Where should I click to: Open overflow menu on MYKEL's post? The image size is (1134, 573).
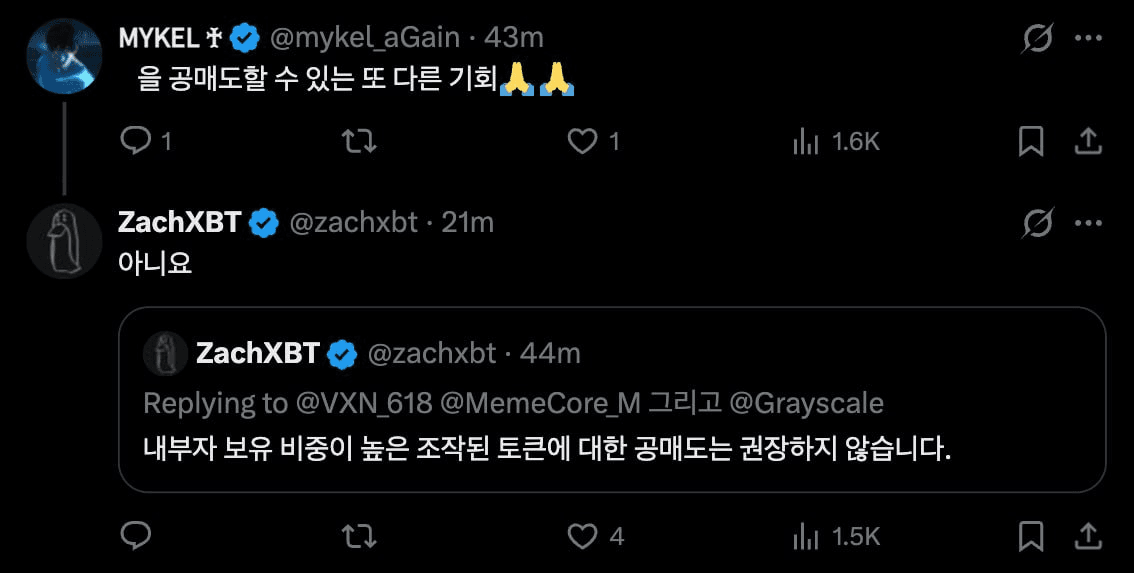click(x=1088, y=39)
